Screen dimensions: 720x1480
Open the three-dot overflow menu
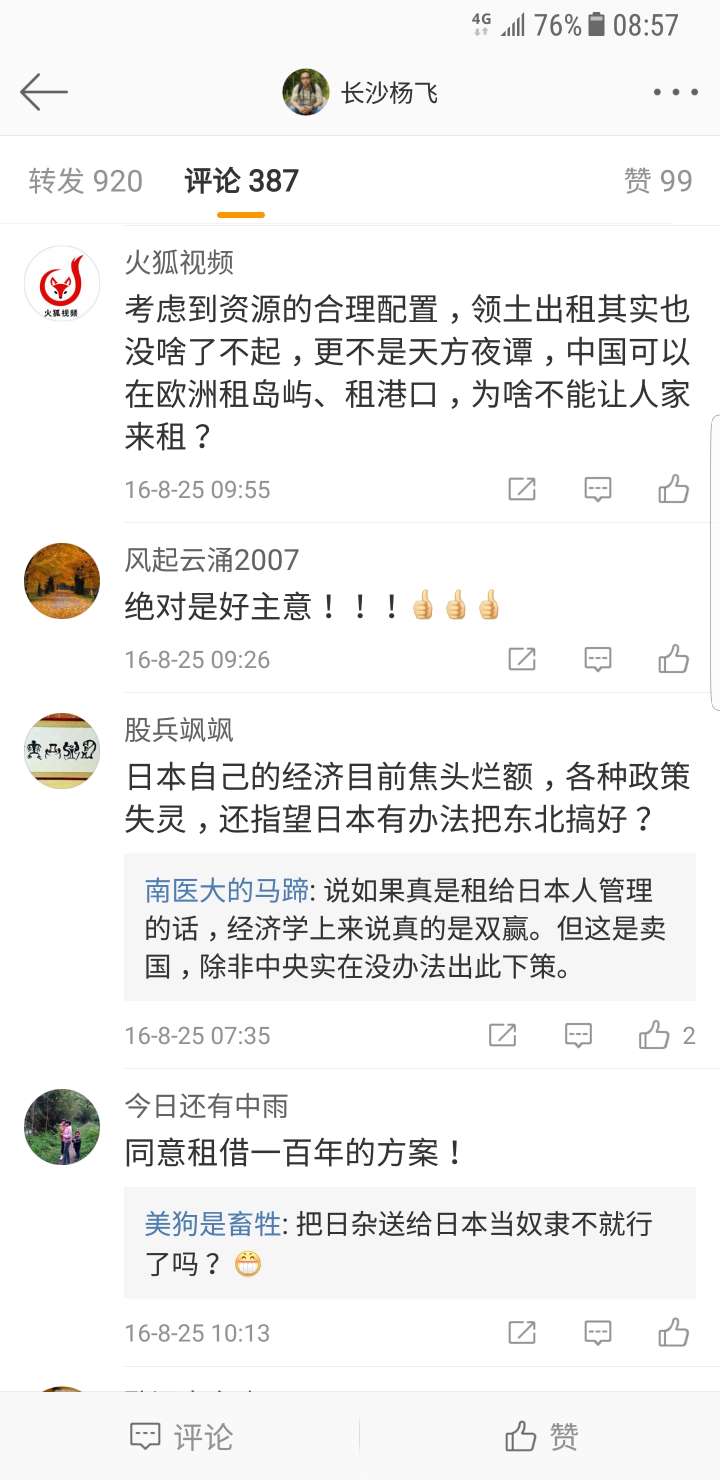pos(675,93)
